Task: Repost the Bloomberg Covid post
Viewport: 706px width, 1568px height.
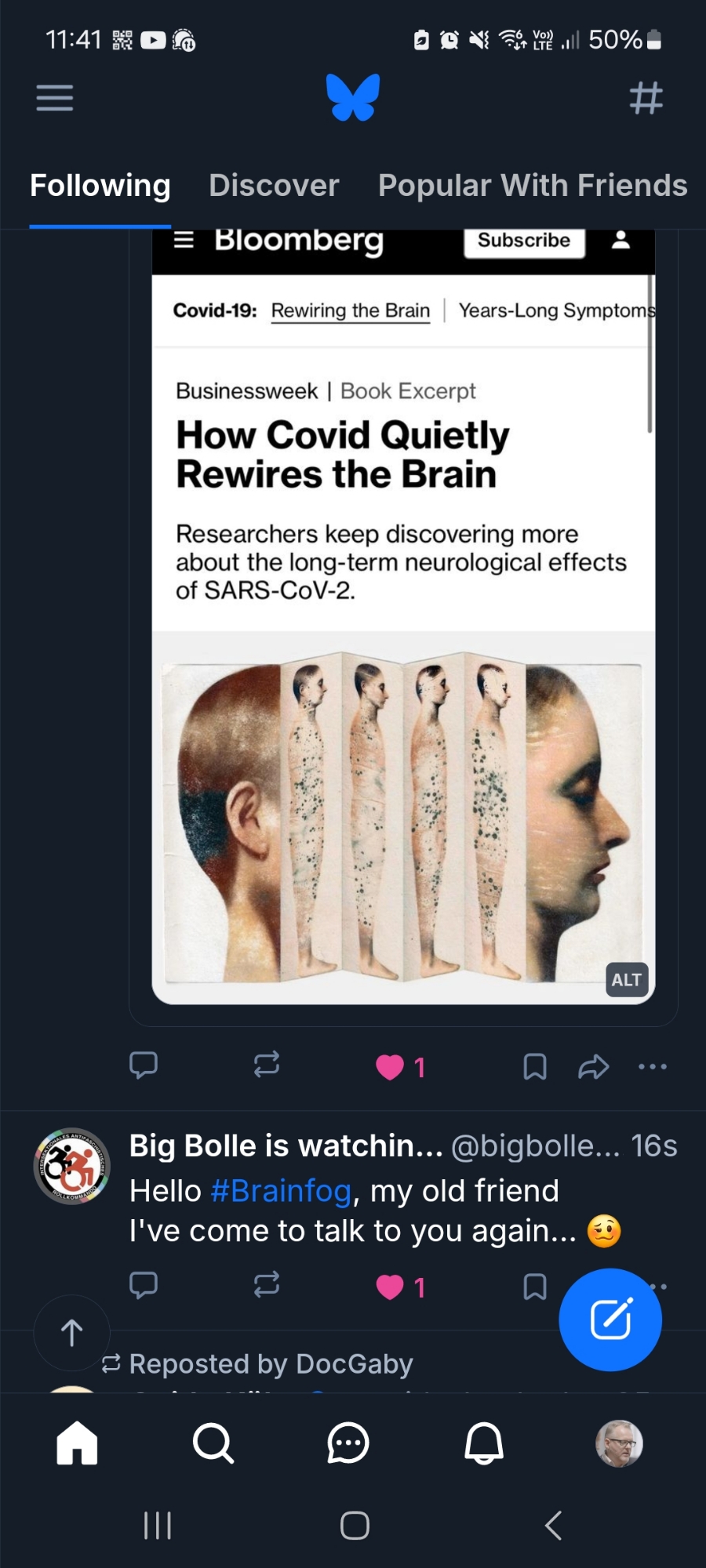Action: [267, 1065]
